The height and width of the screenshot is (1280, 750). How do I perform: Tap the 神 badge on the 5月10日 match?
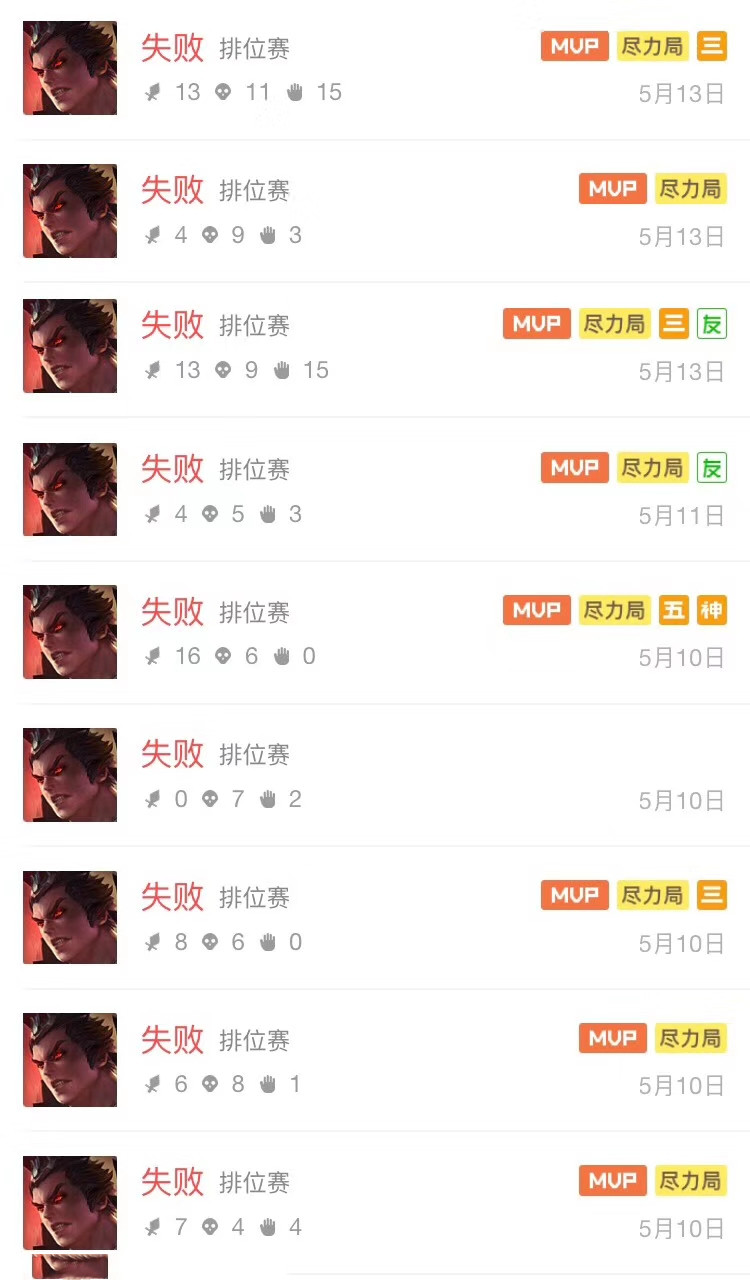pyautogui.click(x=712, y=610)
